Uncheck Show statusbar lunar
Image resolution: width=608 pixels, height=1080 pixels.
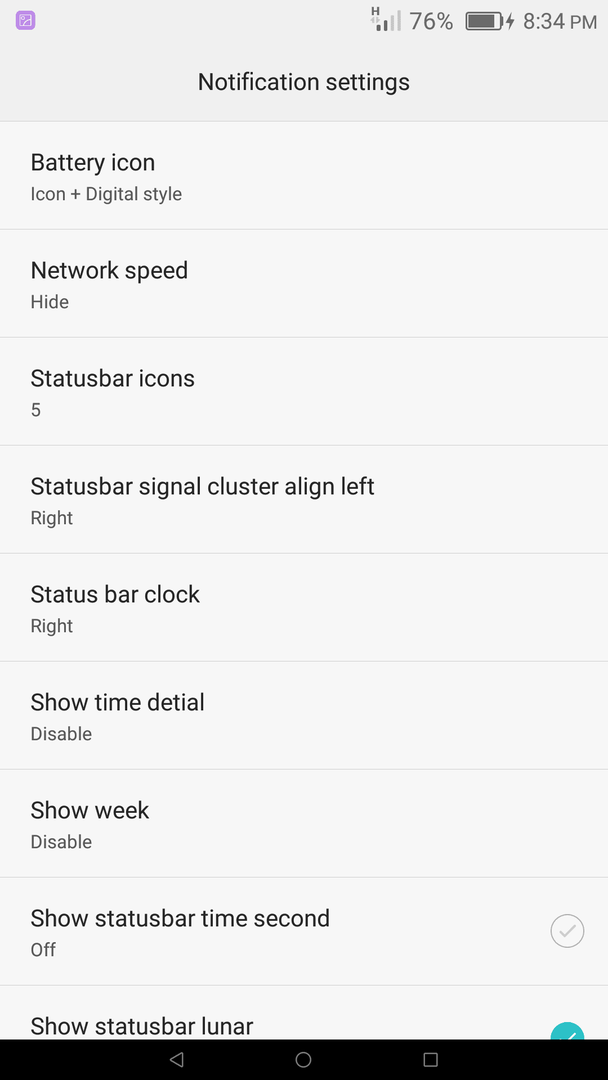[567, 1031]
